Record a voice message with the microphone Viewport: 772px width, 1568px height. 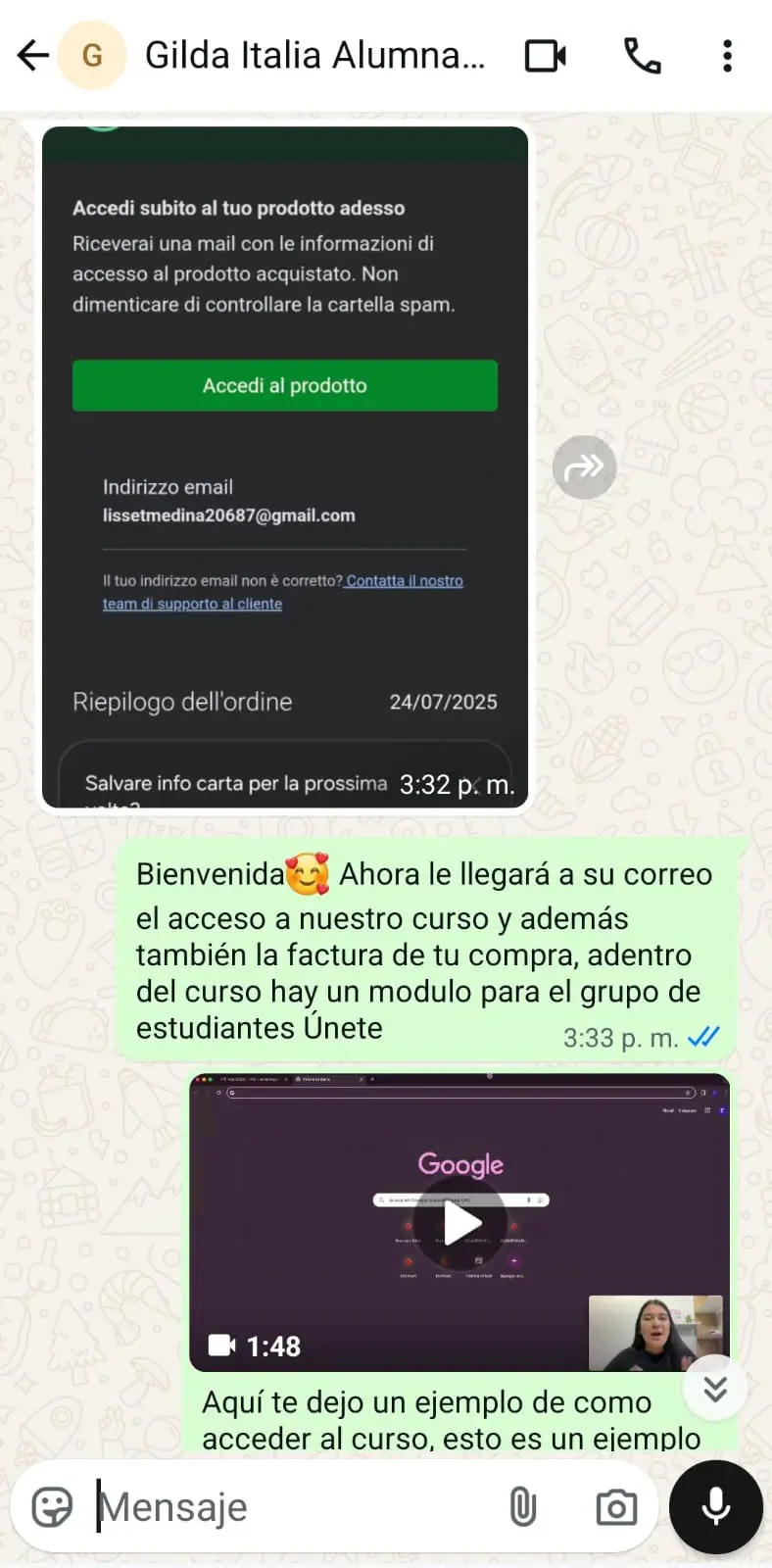(x=716, y=1506)
